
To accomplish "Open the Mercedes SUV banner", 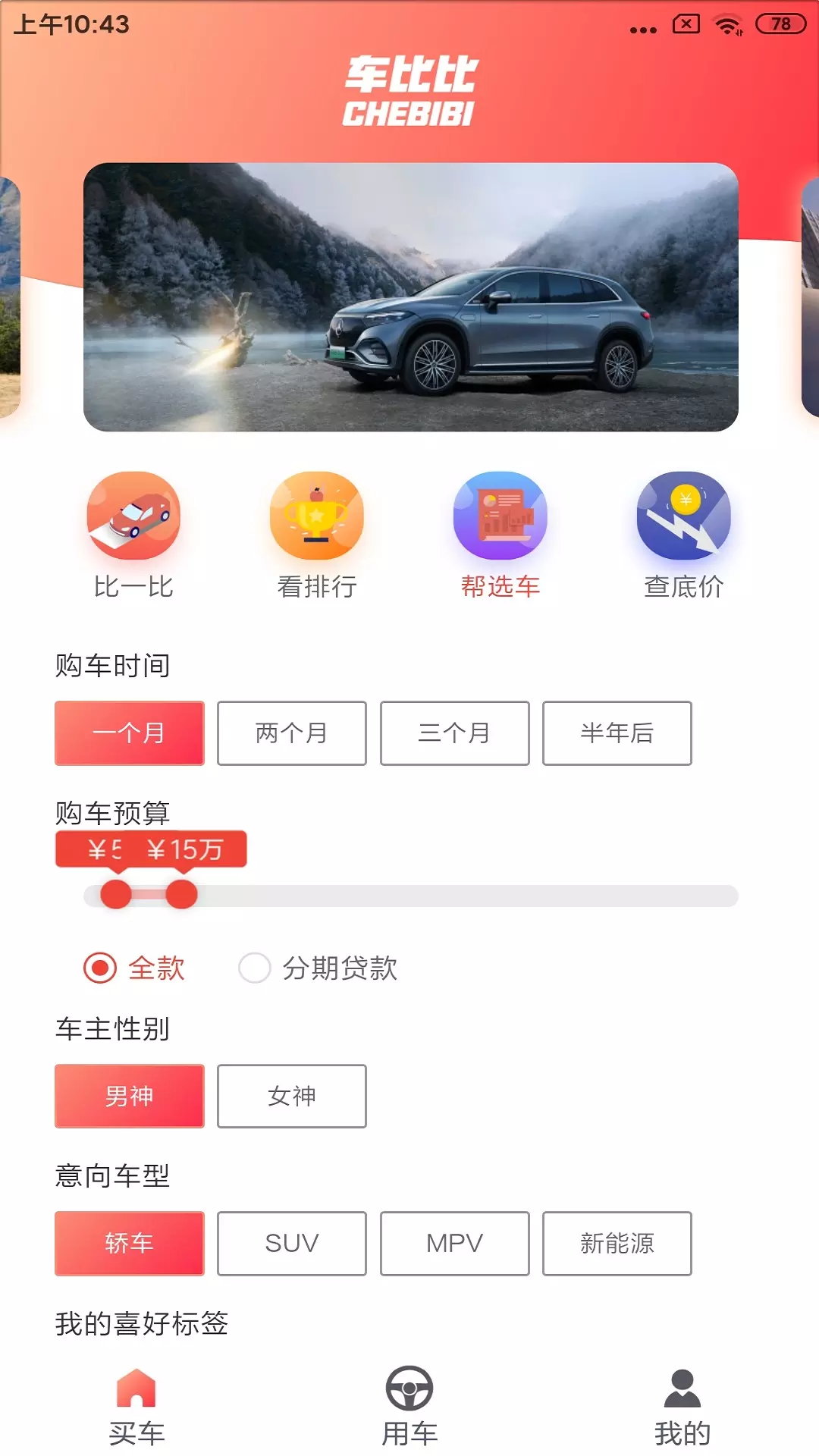I will click(410, 297).
